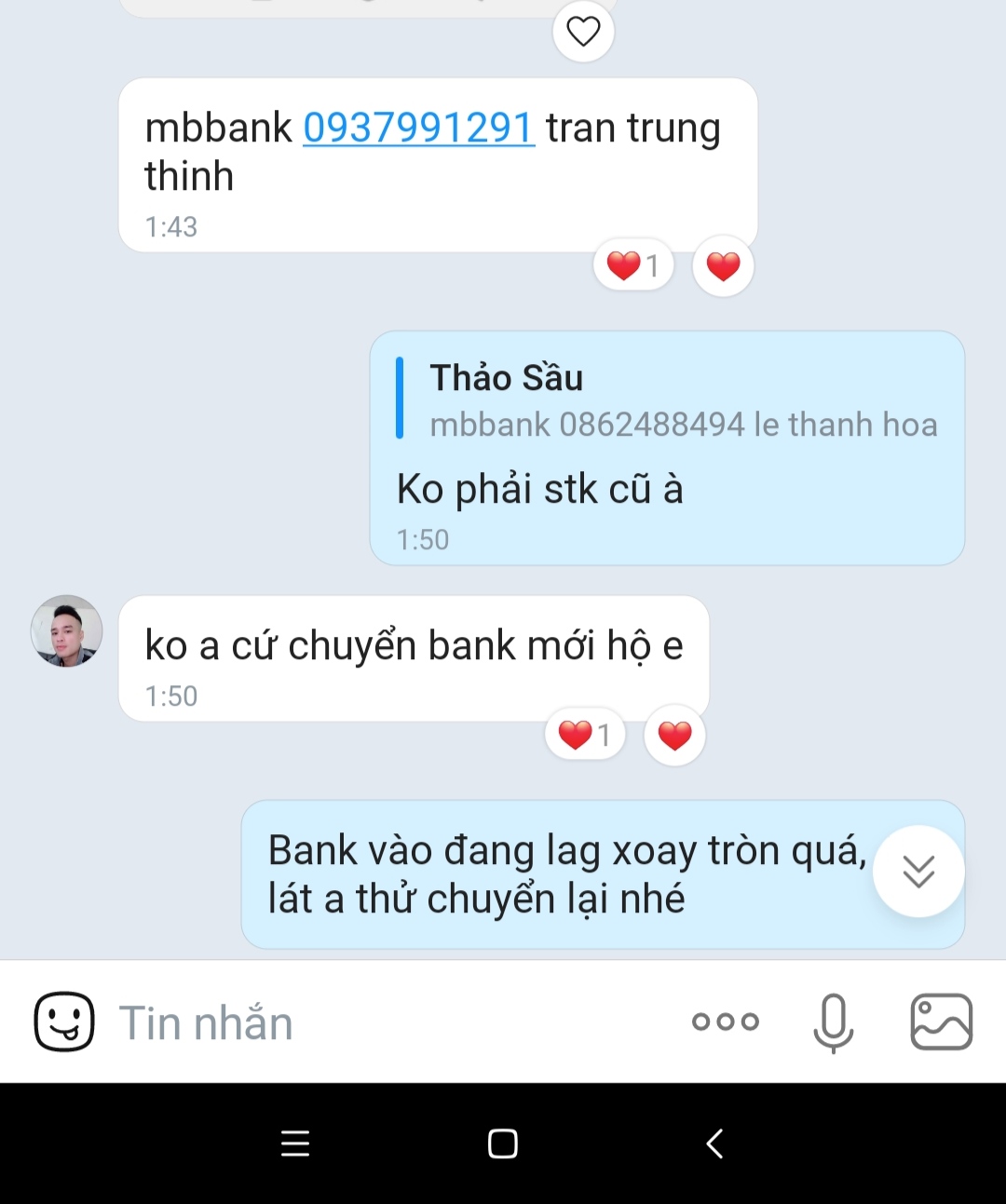Open the phone number link 0937991291

click(x=418, y=129)
